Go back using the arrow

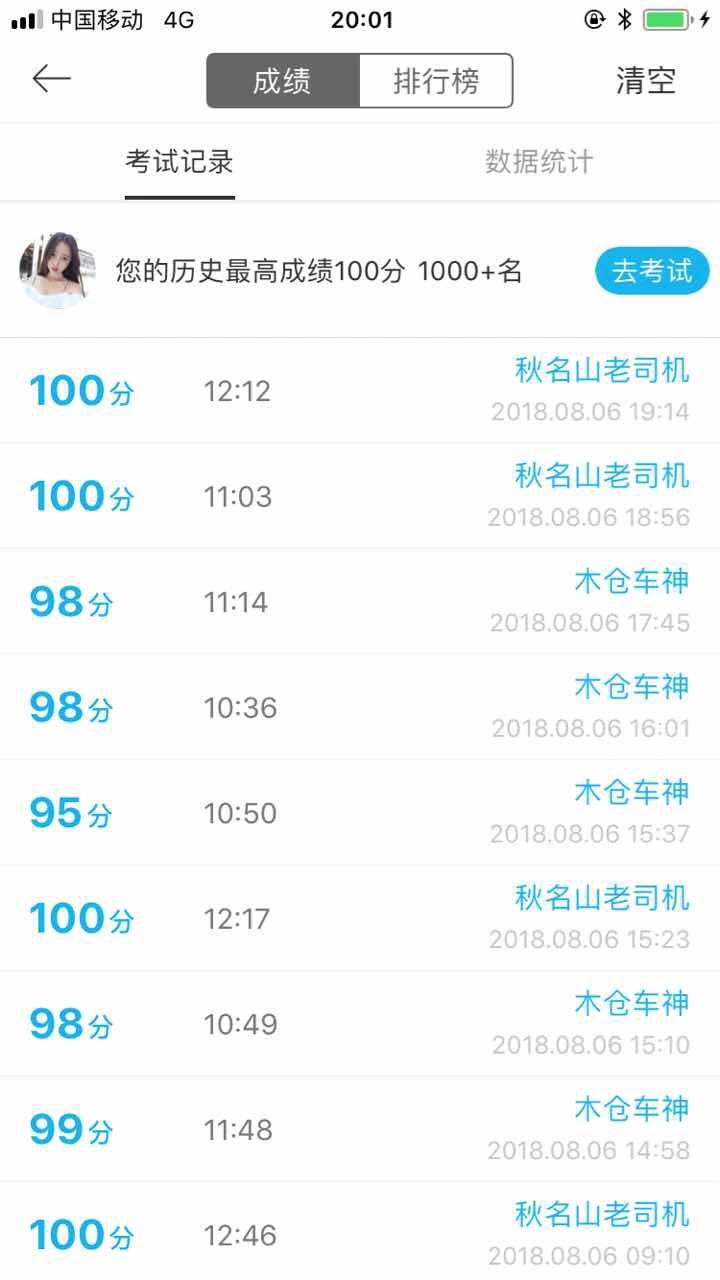[x=51, y=80]
